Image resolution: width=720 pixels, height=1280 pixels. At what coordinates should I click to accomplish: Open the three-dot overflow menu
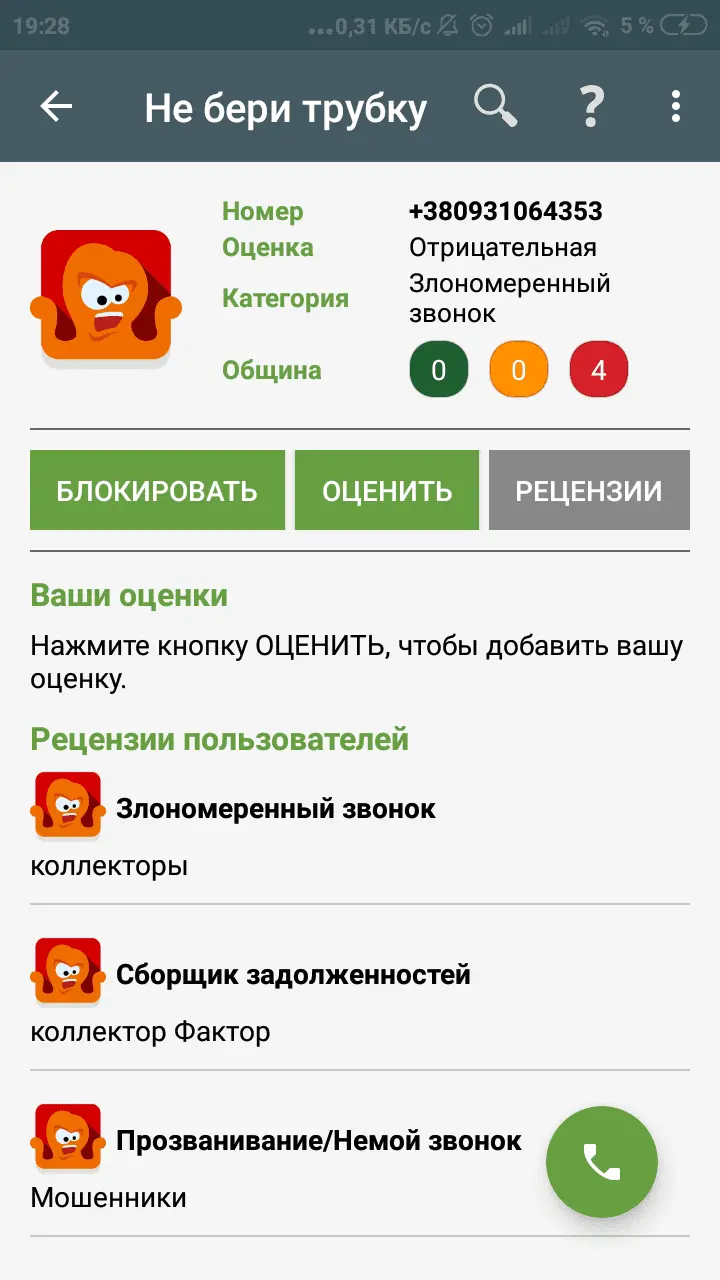tap(676, 106)
